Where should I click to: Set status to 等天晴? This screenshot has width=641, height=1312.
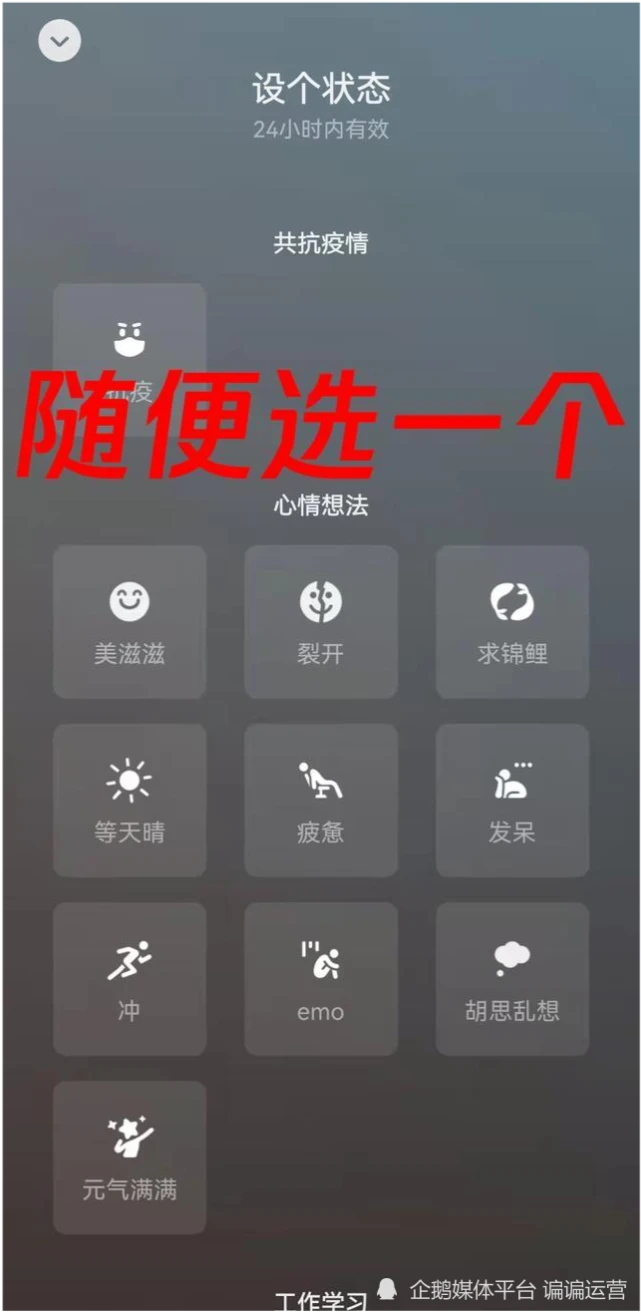pos(130,800)
